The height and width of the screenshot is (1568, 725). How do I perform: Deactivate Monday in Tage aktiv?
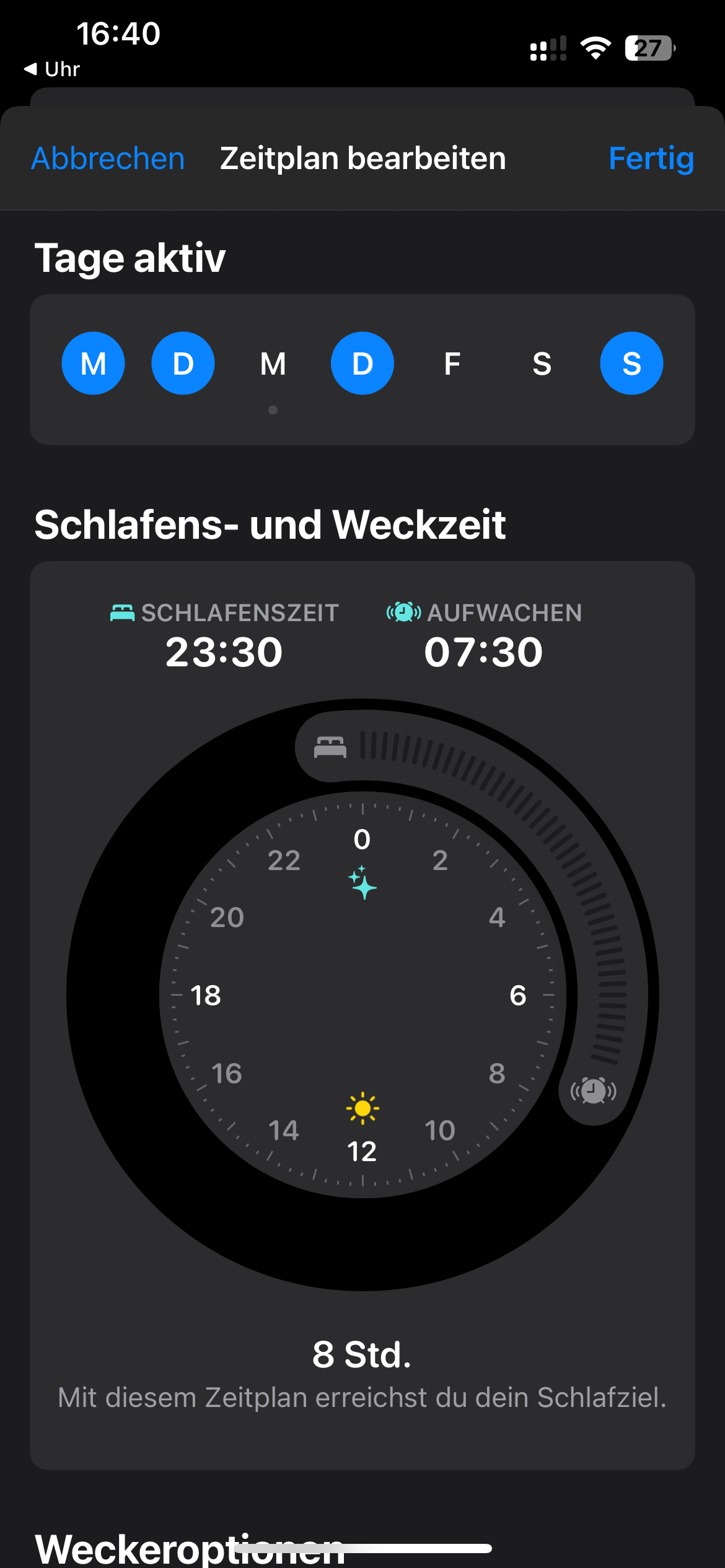tap(93, 364)
